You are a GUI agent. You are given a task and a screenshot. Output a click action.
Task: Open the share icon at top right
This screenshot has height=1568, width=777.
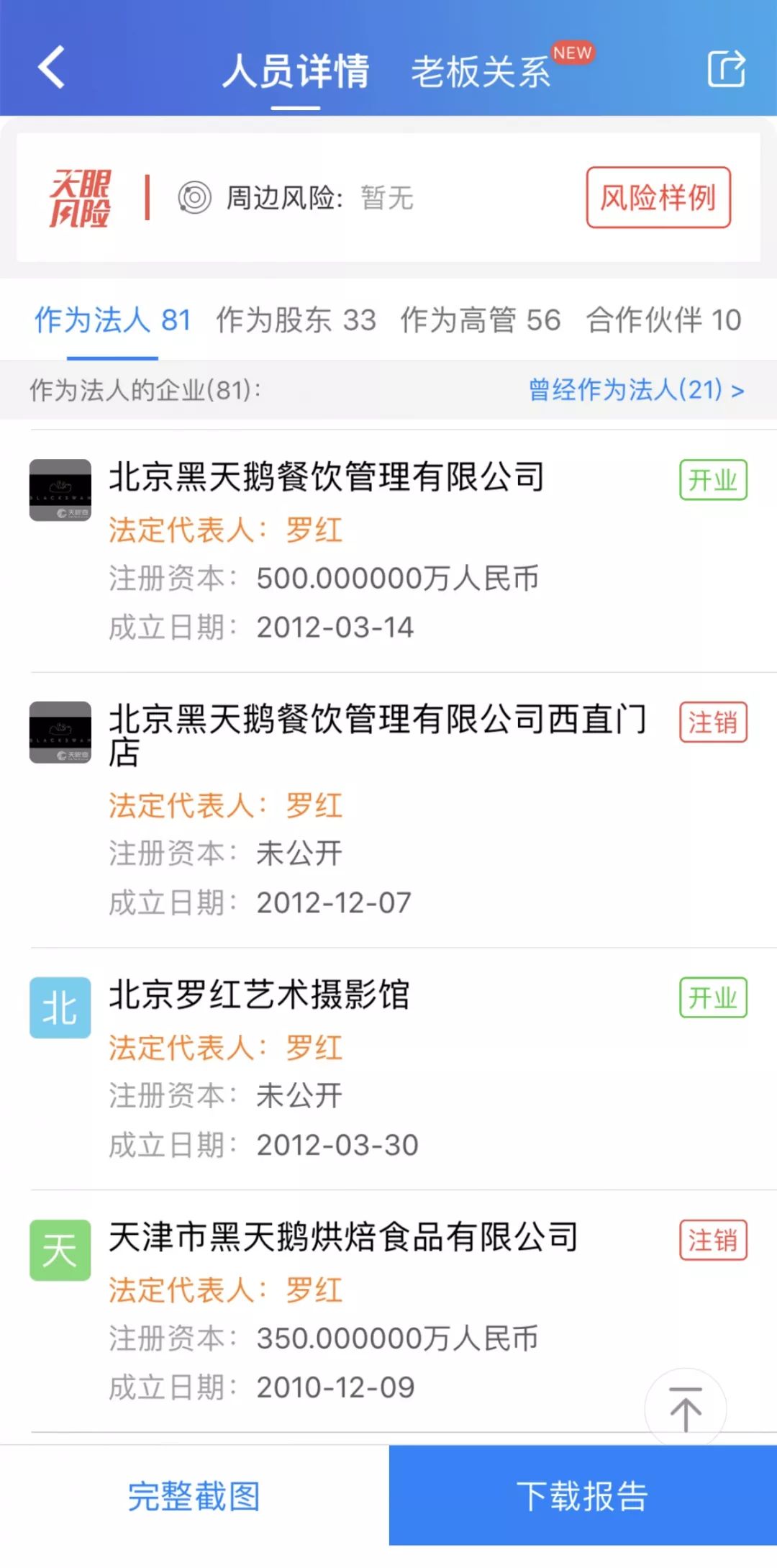(727, 68)
